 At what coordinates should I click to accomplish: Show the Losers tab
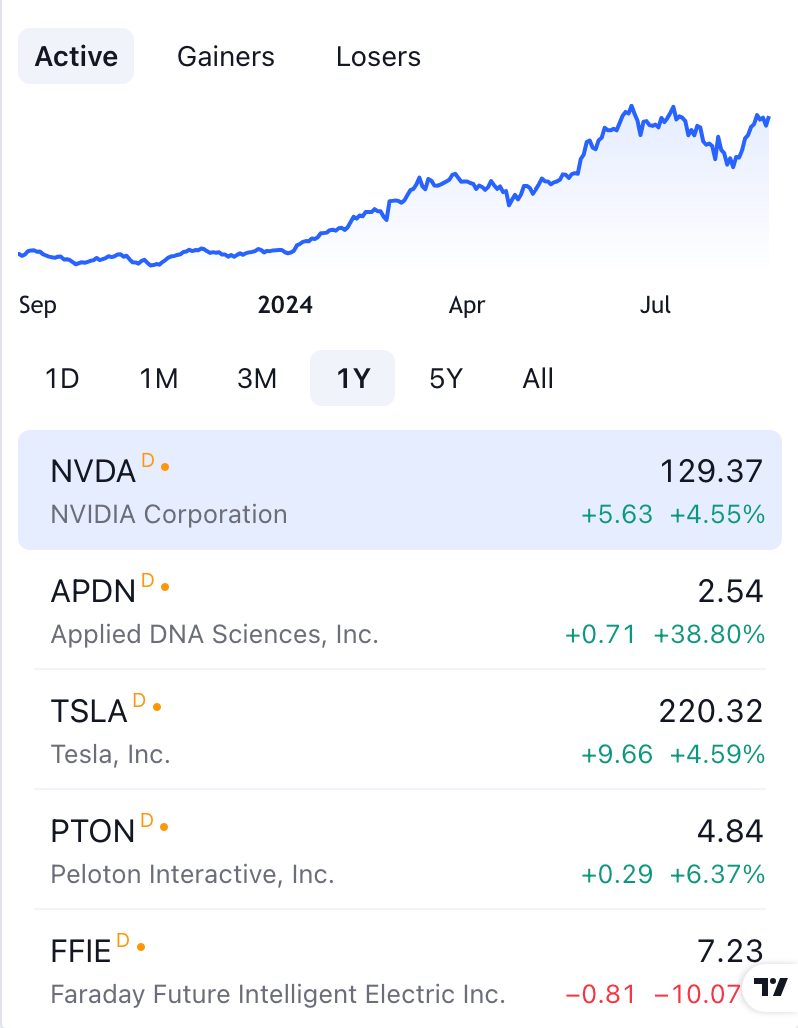coord(378,57)
